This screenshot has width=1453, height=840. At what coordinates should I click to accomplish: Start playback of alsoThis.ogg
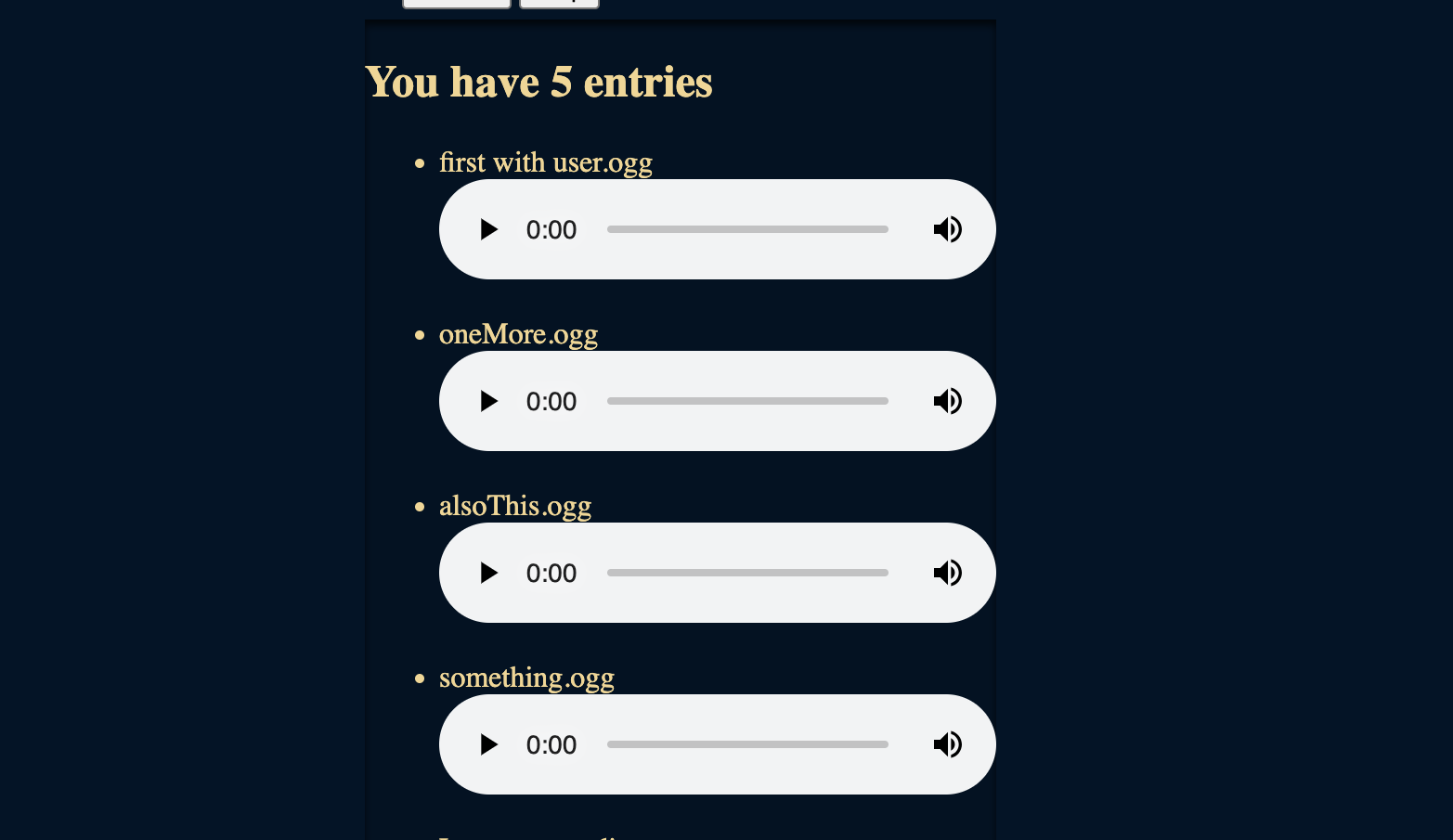488,573
